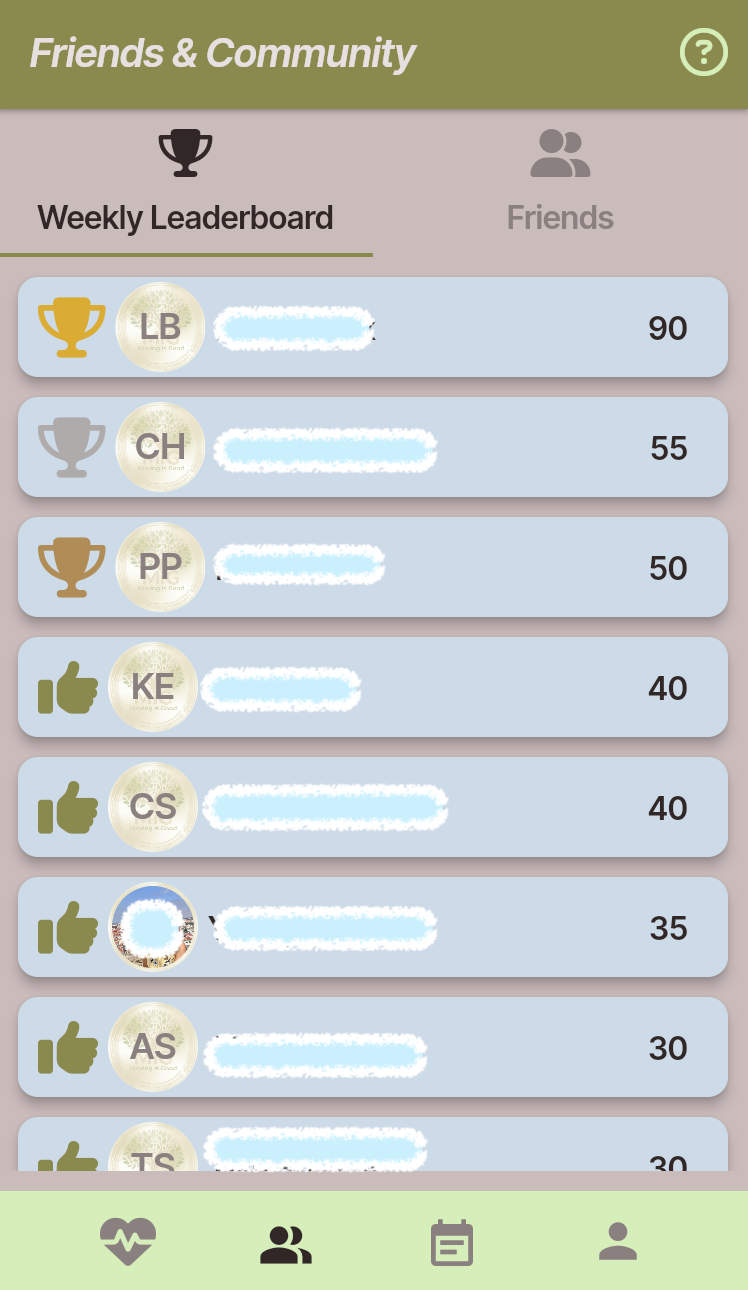Select the people community icon in bottom navigation

pyautogui.click(x=285, y=1241)
